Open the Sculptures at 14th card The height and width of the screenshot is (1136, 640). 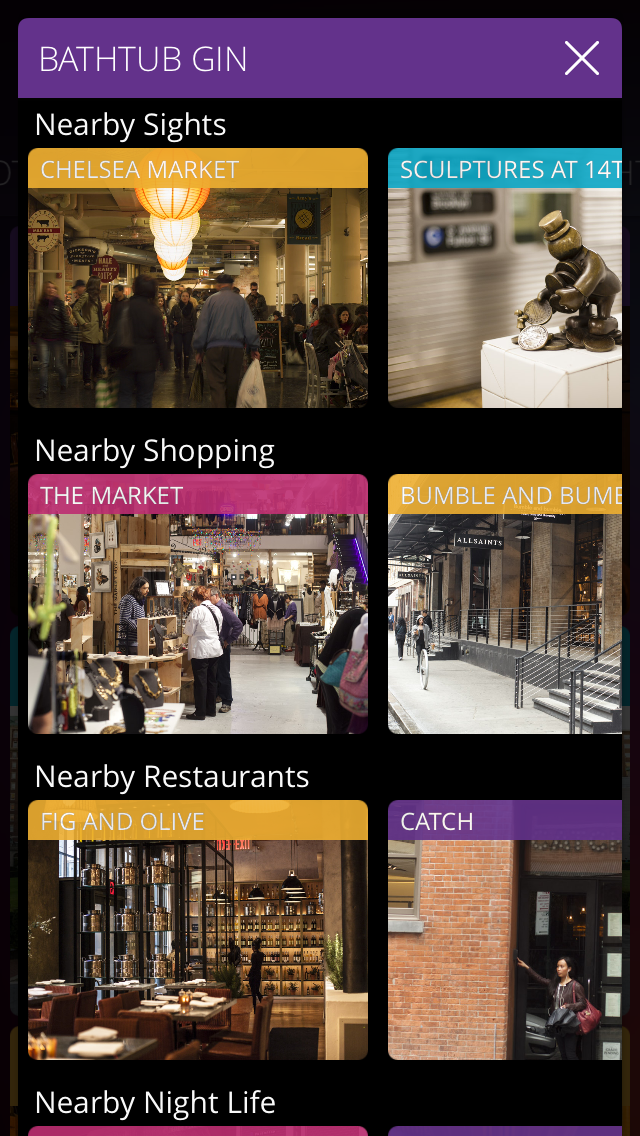click(x=504, y=278)
